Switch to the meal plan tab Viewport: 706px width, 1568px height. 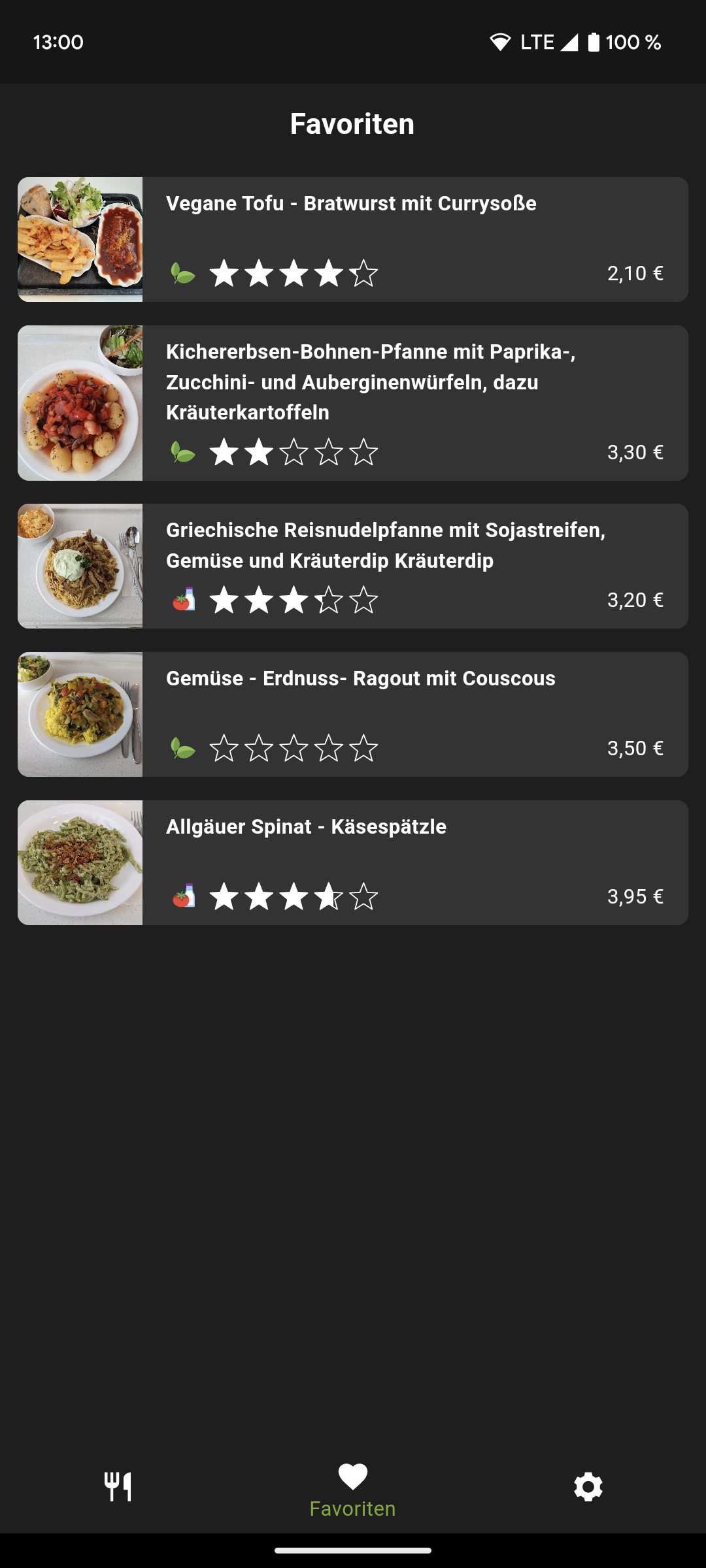tap(118, 1487)
